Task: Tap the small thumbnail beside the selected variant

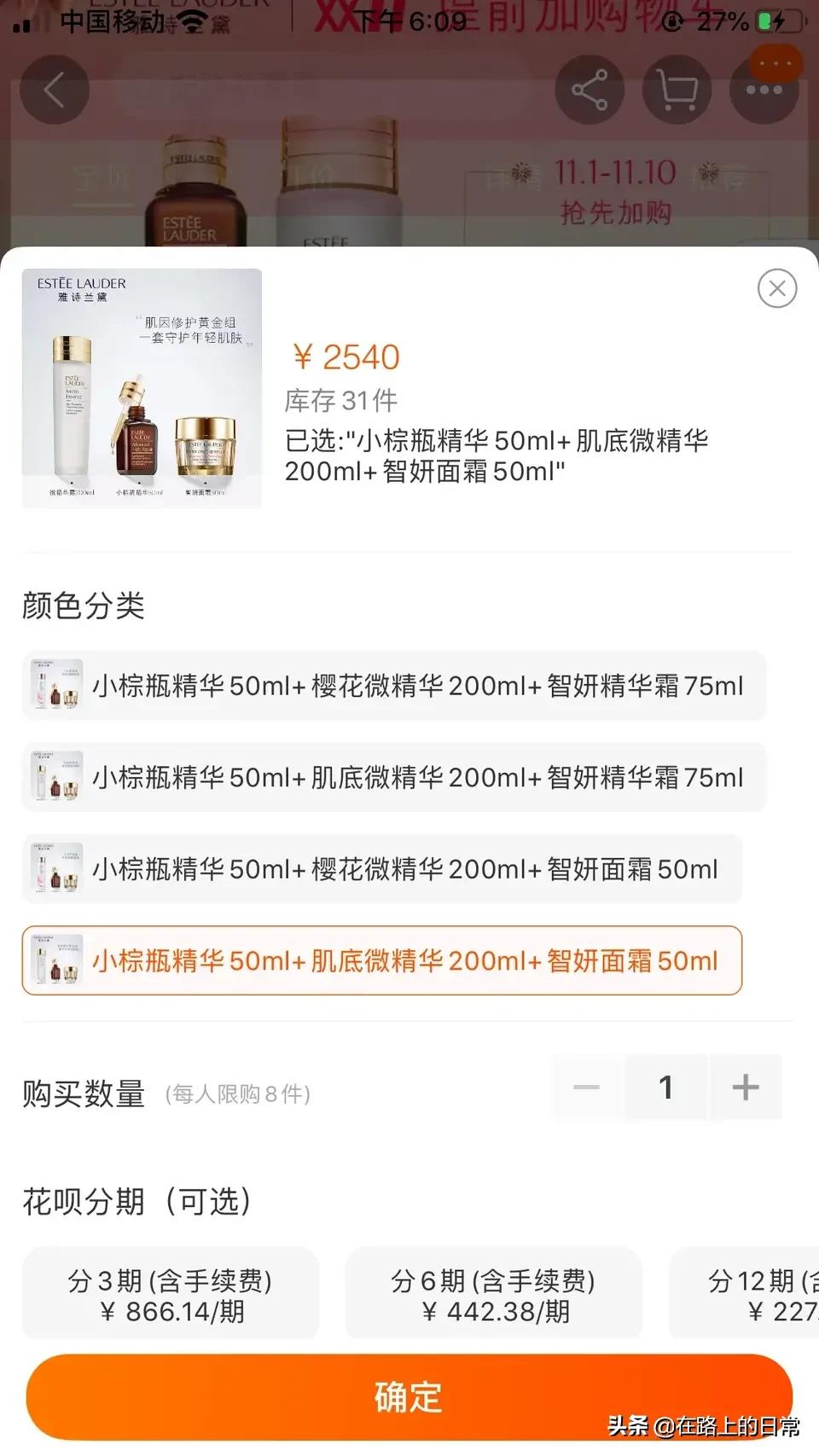Action: 55,960
